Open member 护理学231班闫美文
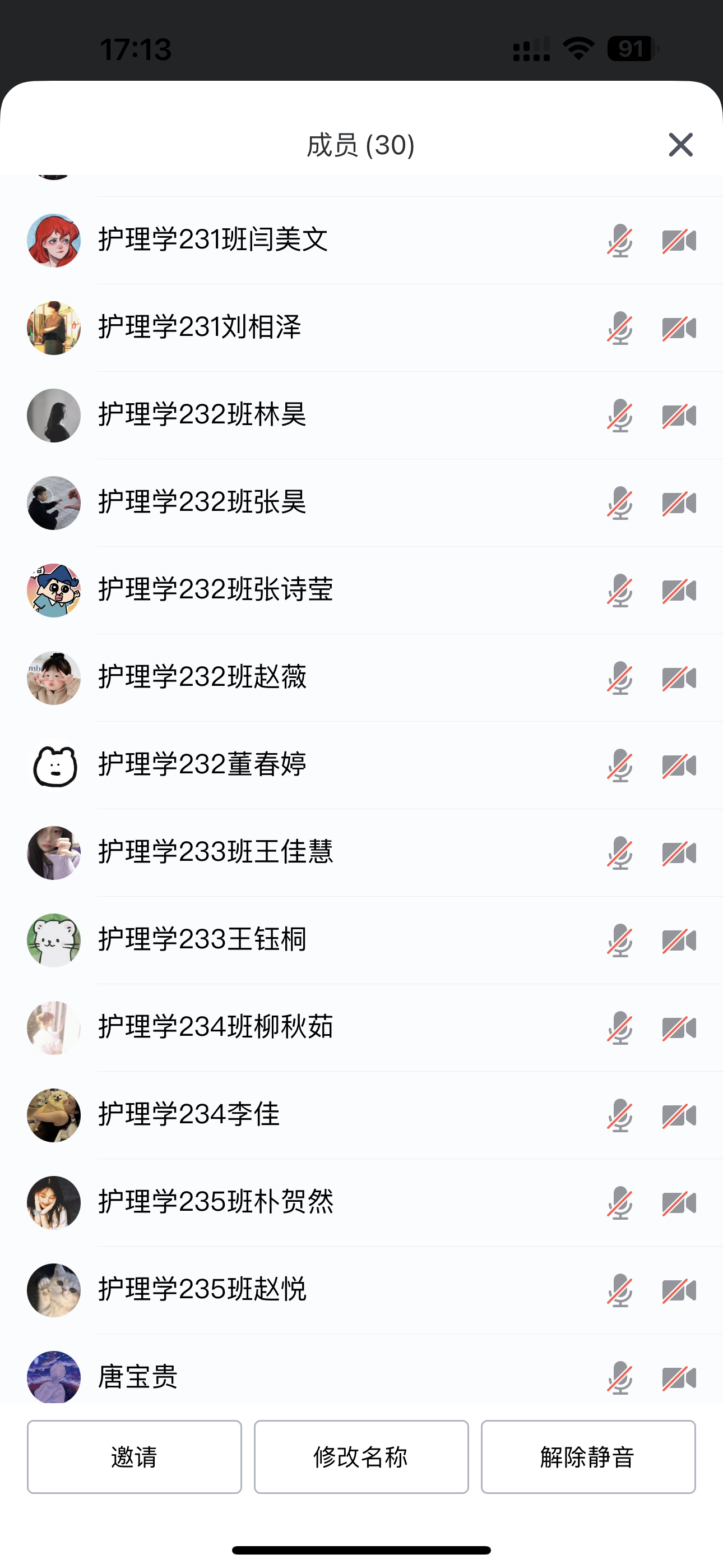 coord(213,240)
